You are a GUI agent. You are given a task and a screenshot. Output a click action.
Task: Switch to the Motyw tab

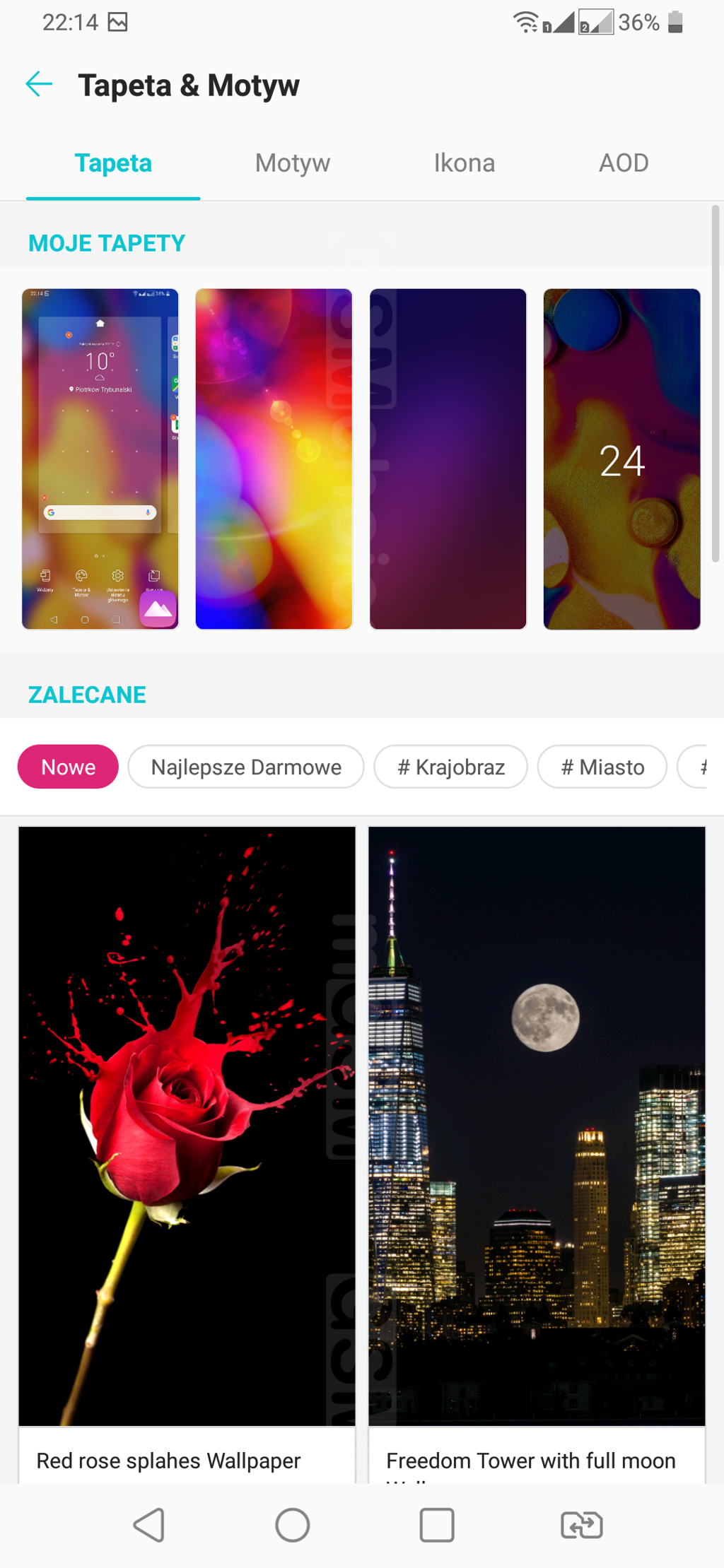point(292,163)
